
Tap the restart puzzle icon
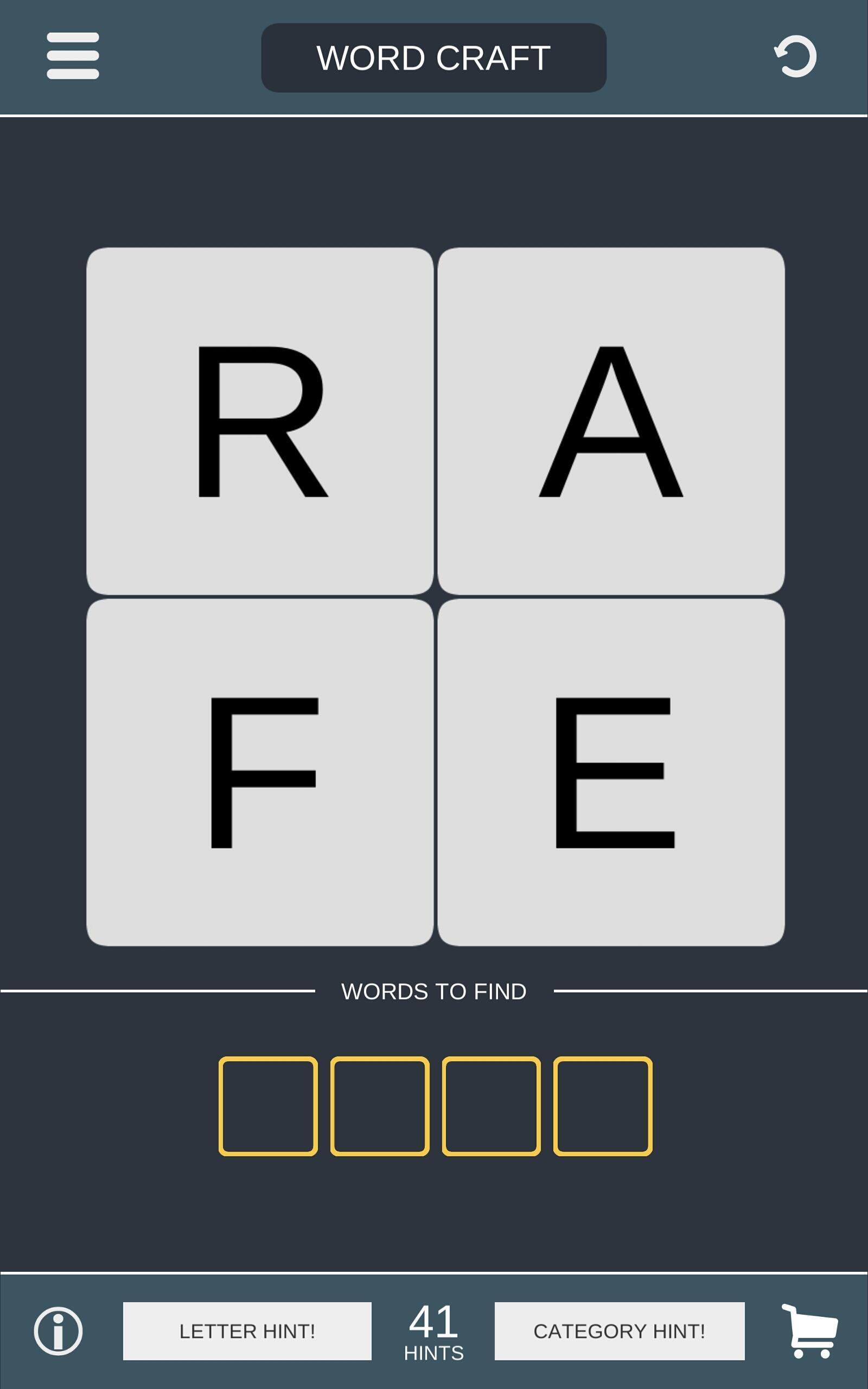tap(796, 56)
